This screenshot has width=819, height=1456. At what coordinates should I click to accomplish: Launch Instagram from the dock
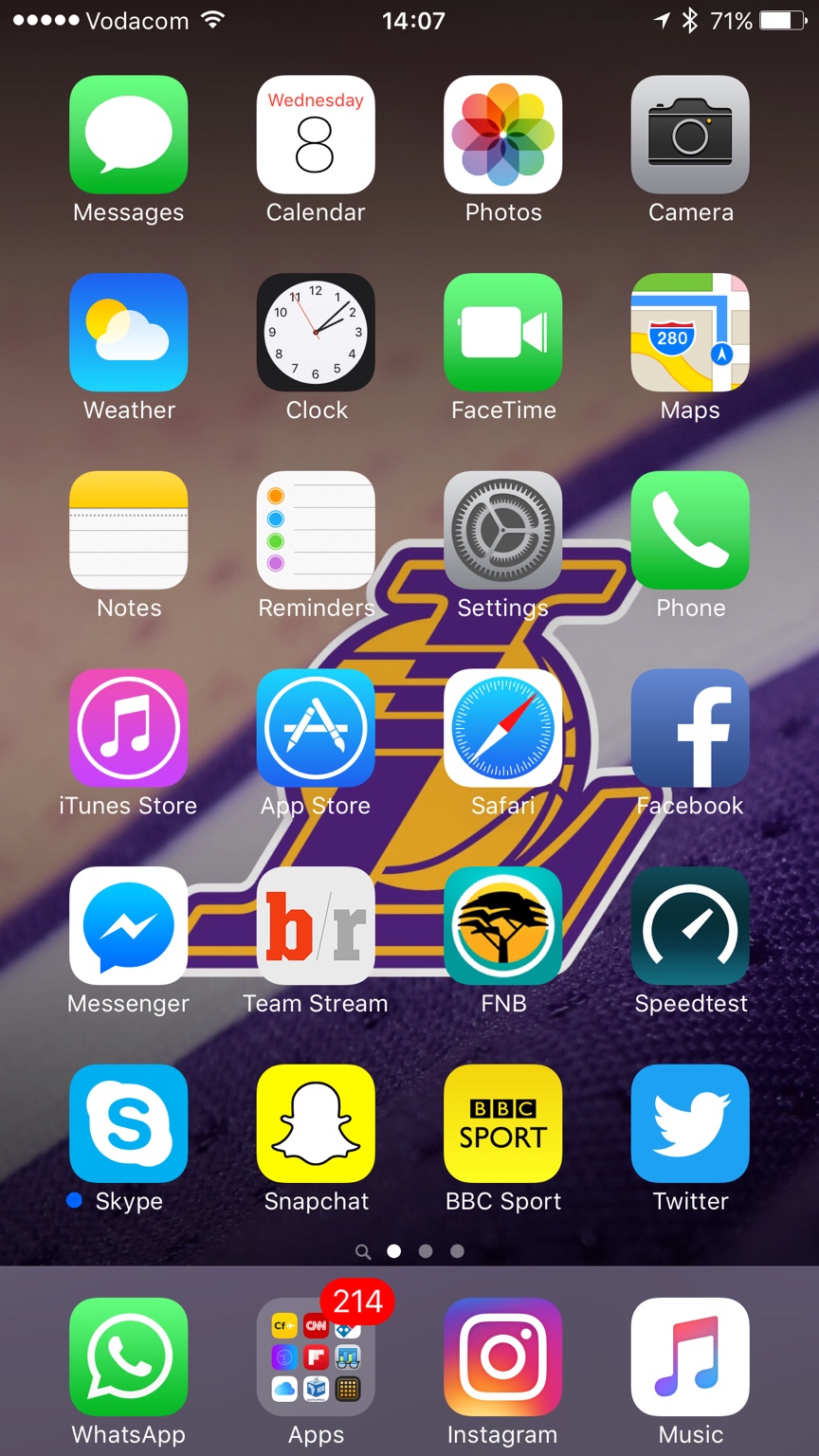(x=503, y=1356)
